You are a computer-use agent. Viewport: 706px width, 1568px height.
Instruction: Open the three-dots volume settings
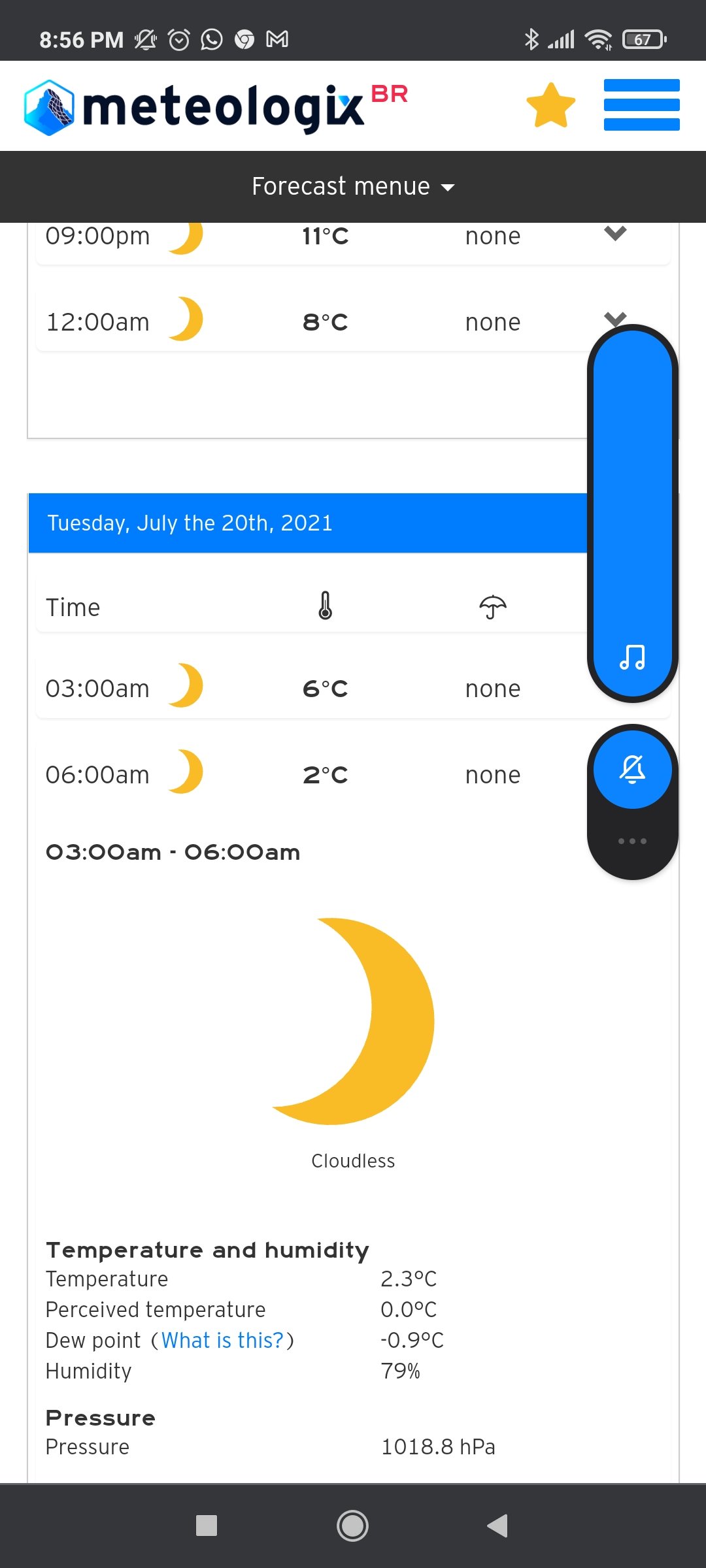click(632, 841)
